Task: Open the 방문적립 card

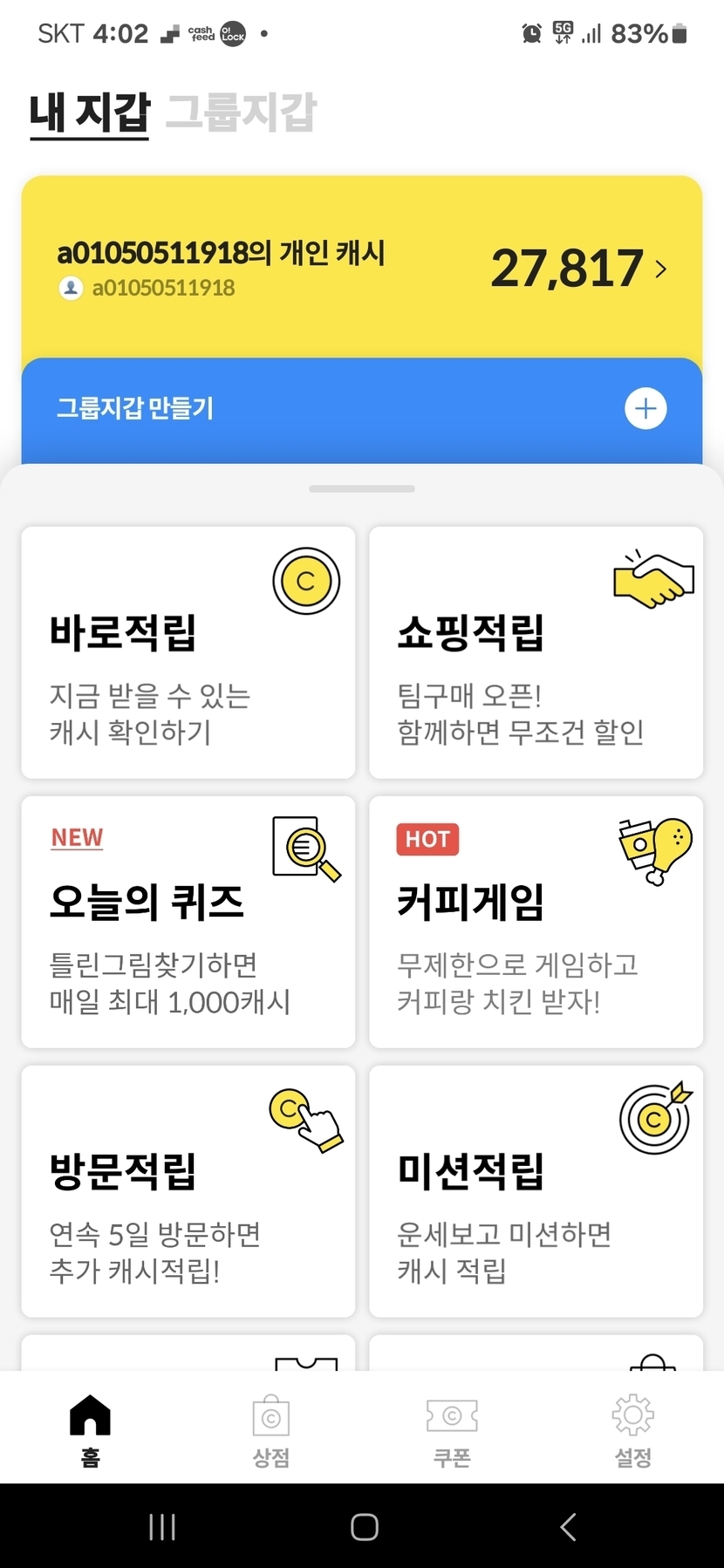Action: (188, 1191)
